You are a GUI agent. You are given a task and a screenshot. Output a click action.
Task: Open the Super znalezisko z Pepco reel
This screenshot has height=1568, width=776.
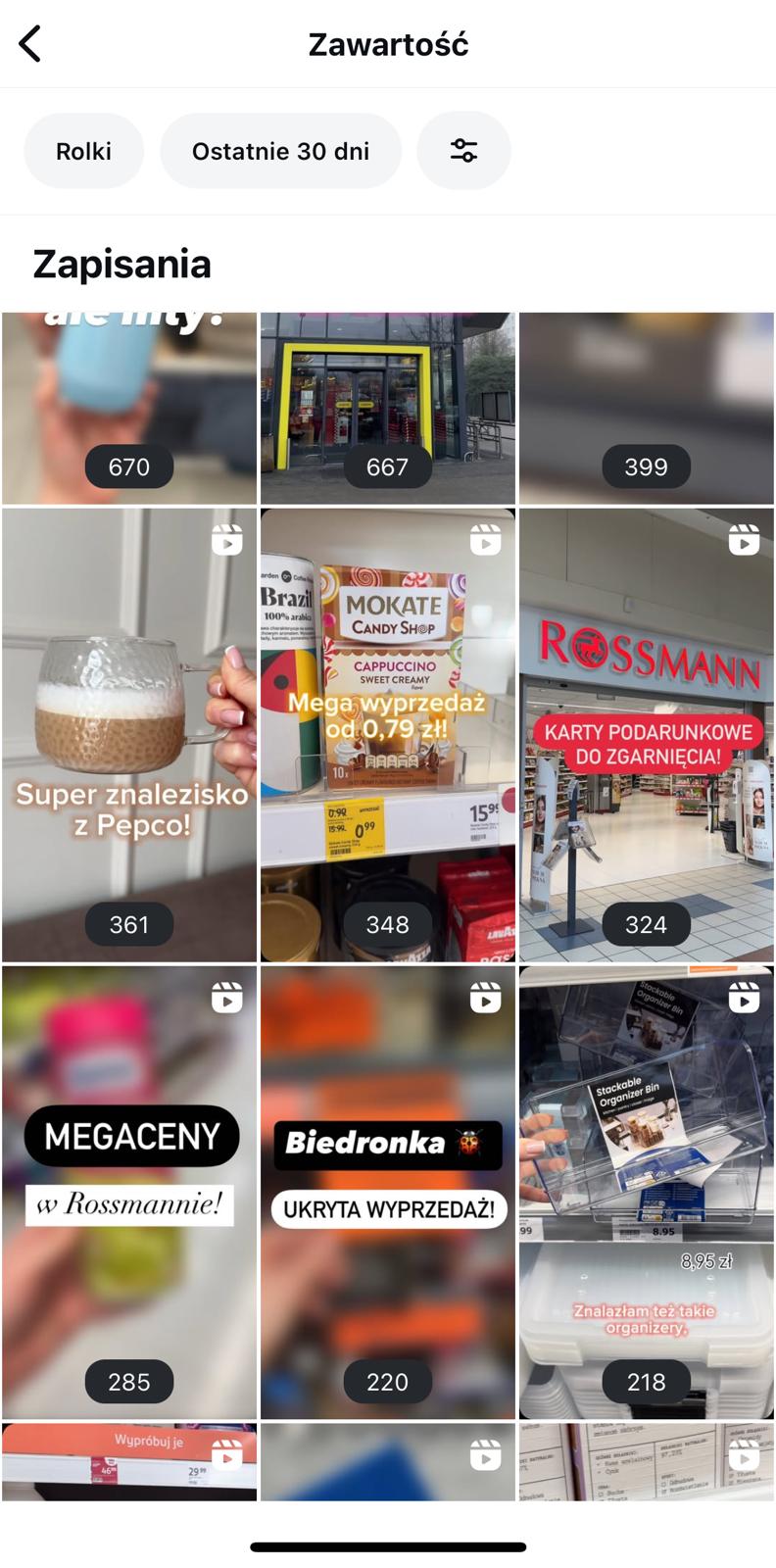pos(128,735)
